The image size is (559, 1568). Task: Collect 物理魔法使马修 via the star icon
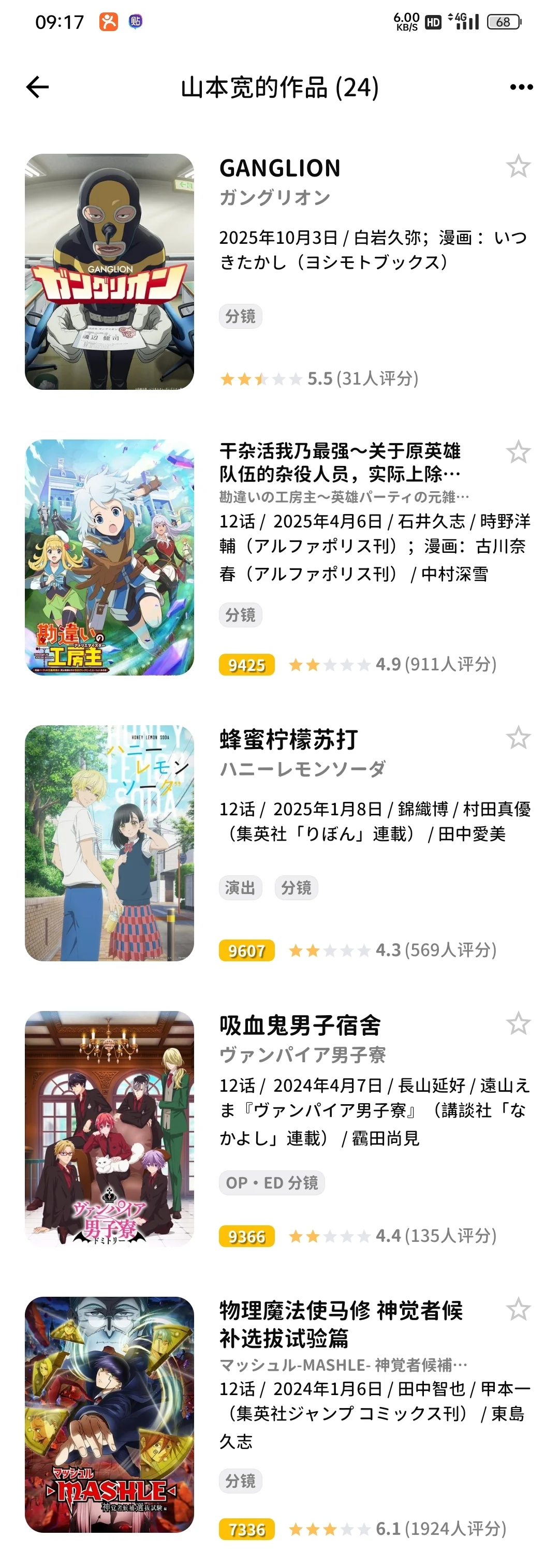(x=518, y=1309)
